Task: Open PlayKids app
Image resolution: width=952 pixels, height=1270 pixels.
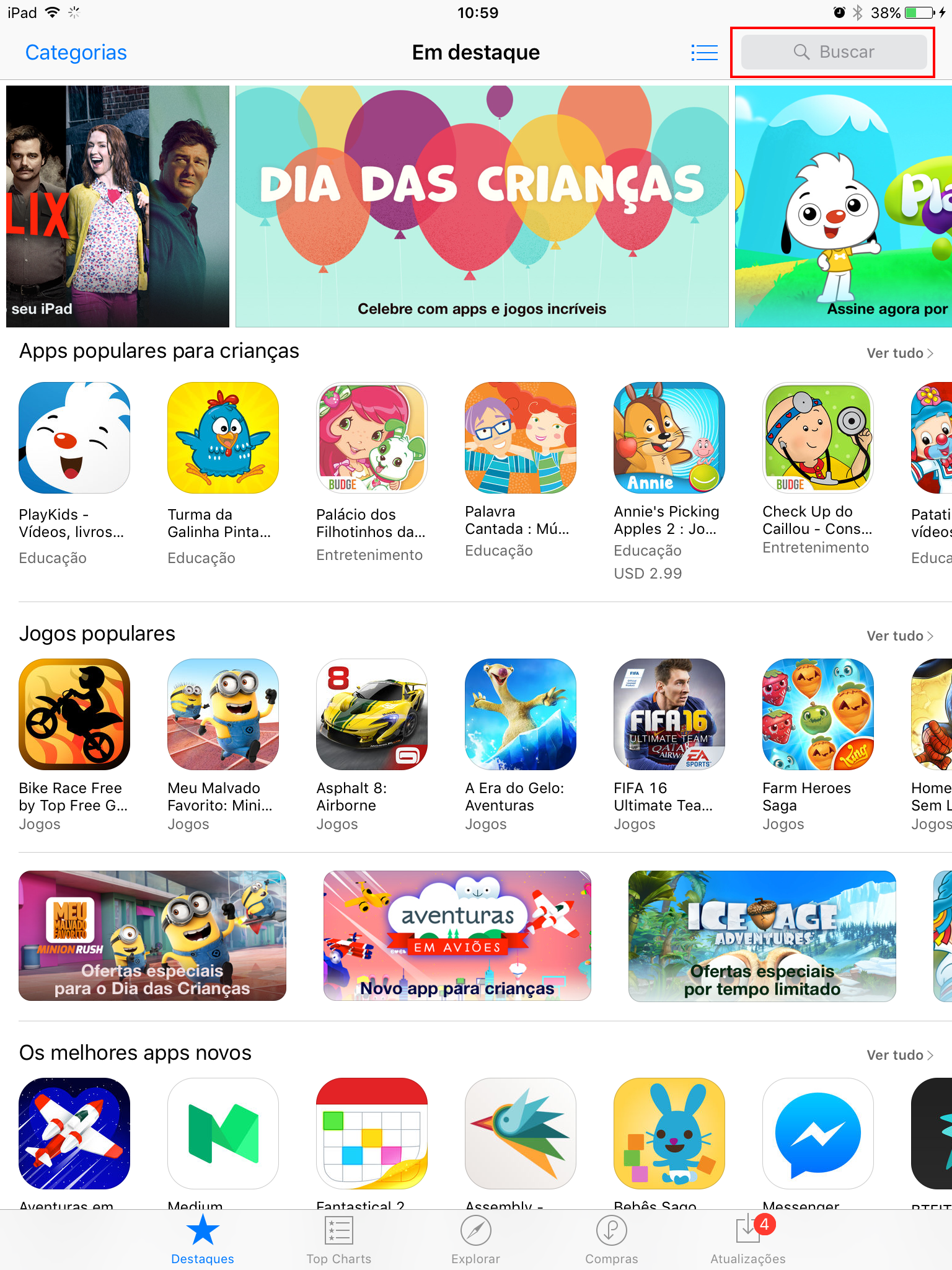Action: [x=74, y=438]
